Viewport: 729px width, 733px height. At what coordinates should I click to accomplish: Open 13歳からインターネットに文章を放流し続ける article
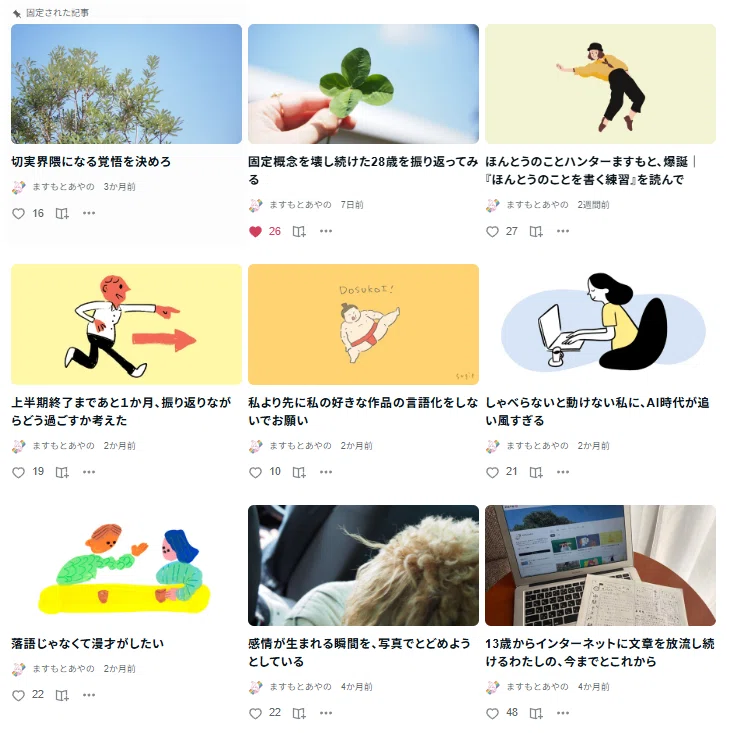coord(600,653)
